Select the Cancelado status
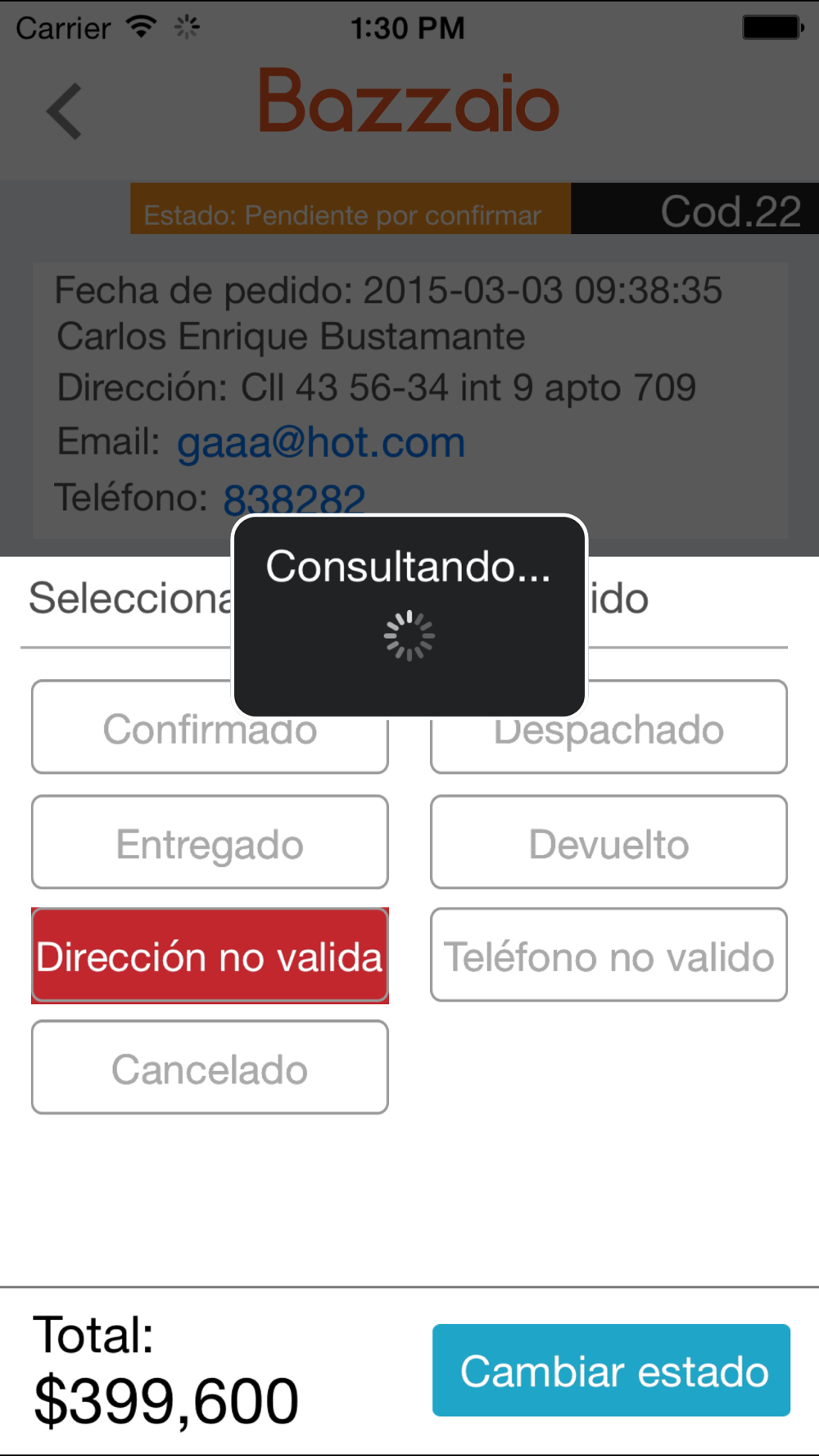 pos(210,1068)
